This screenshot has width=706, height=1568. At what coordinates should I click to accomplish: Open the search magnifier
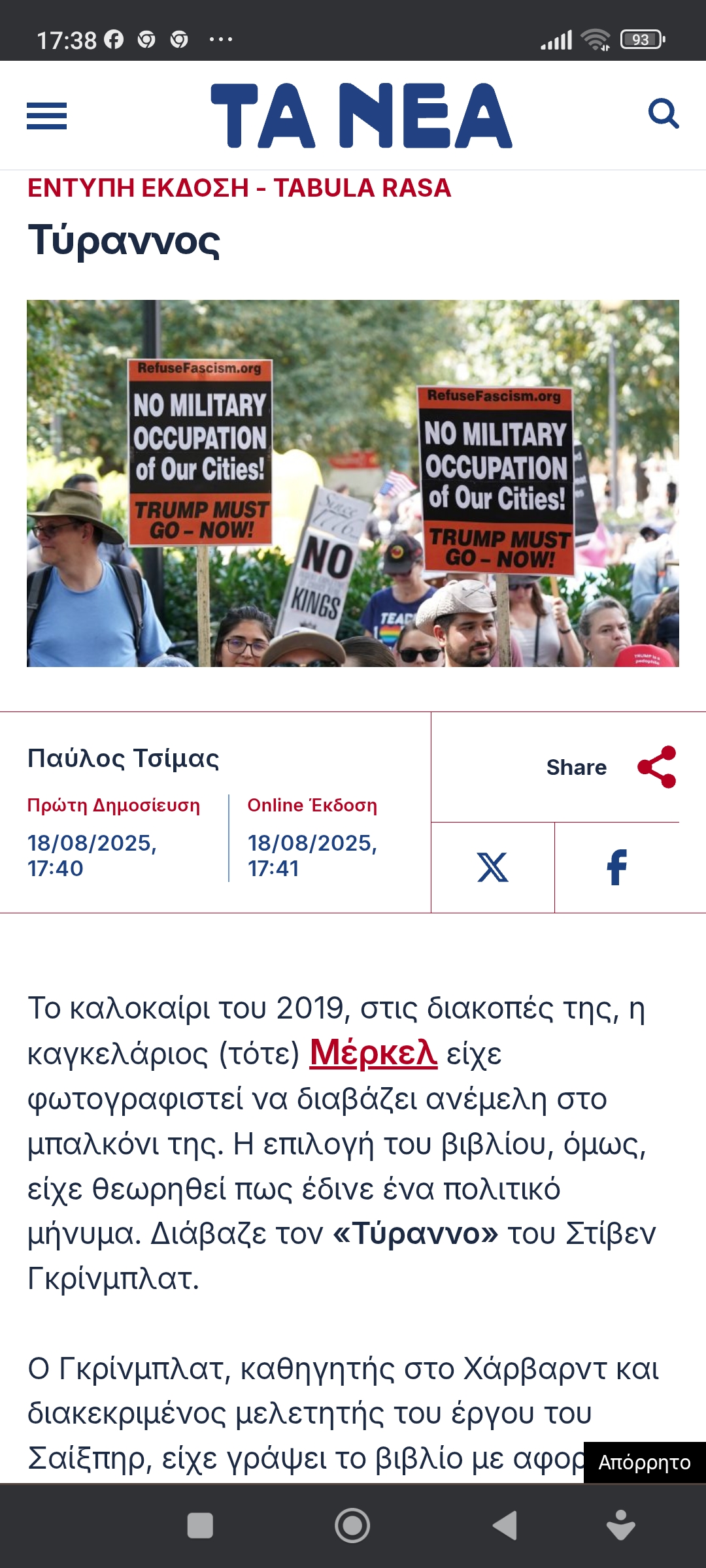coord(663,114)
